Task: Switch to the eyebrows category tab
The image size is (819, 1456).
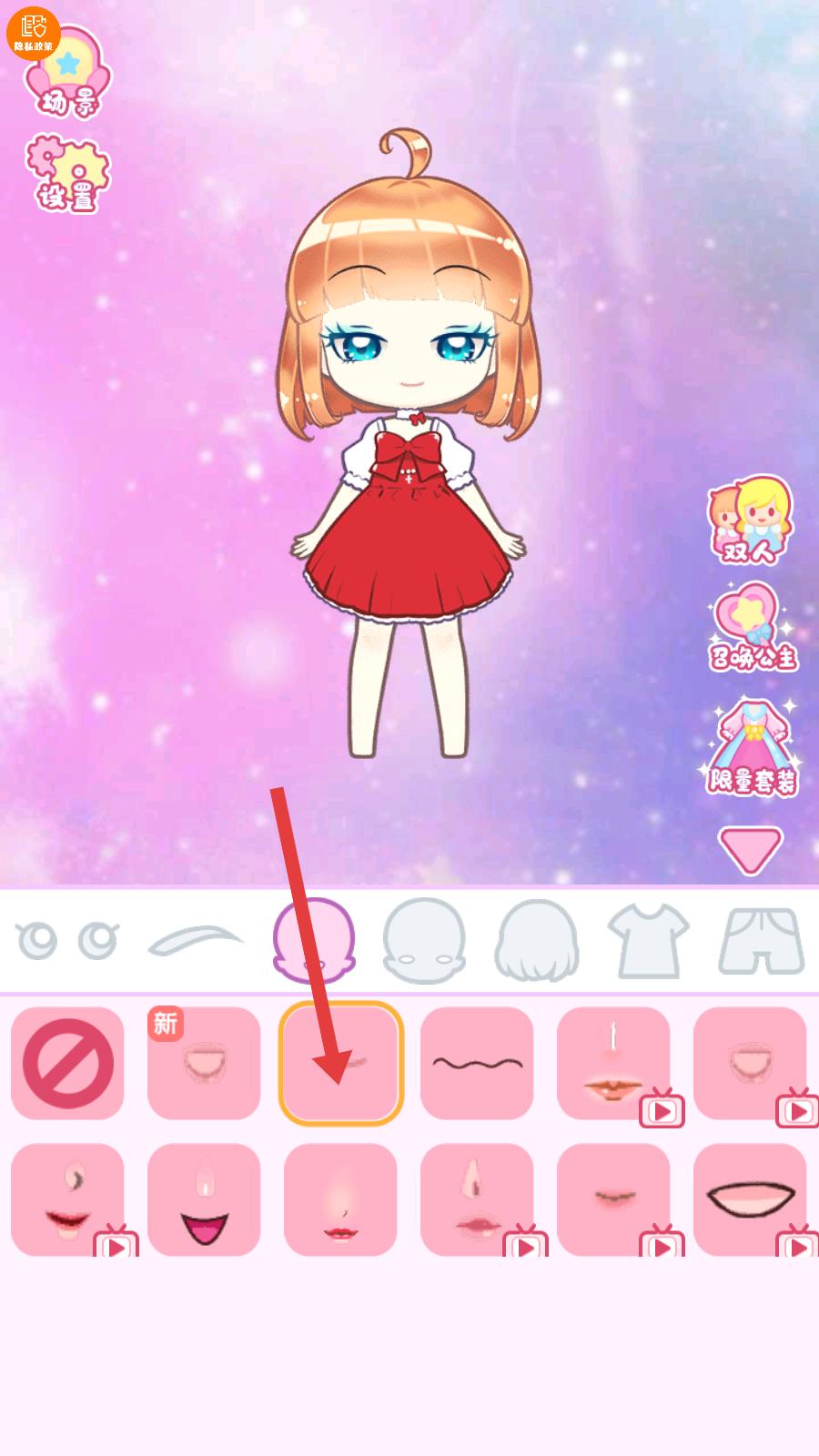Action: [195, 941]
